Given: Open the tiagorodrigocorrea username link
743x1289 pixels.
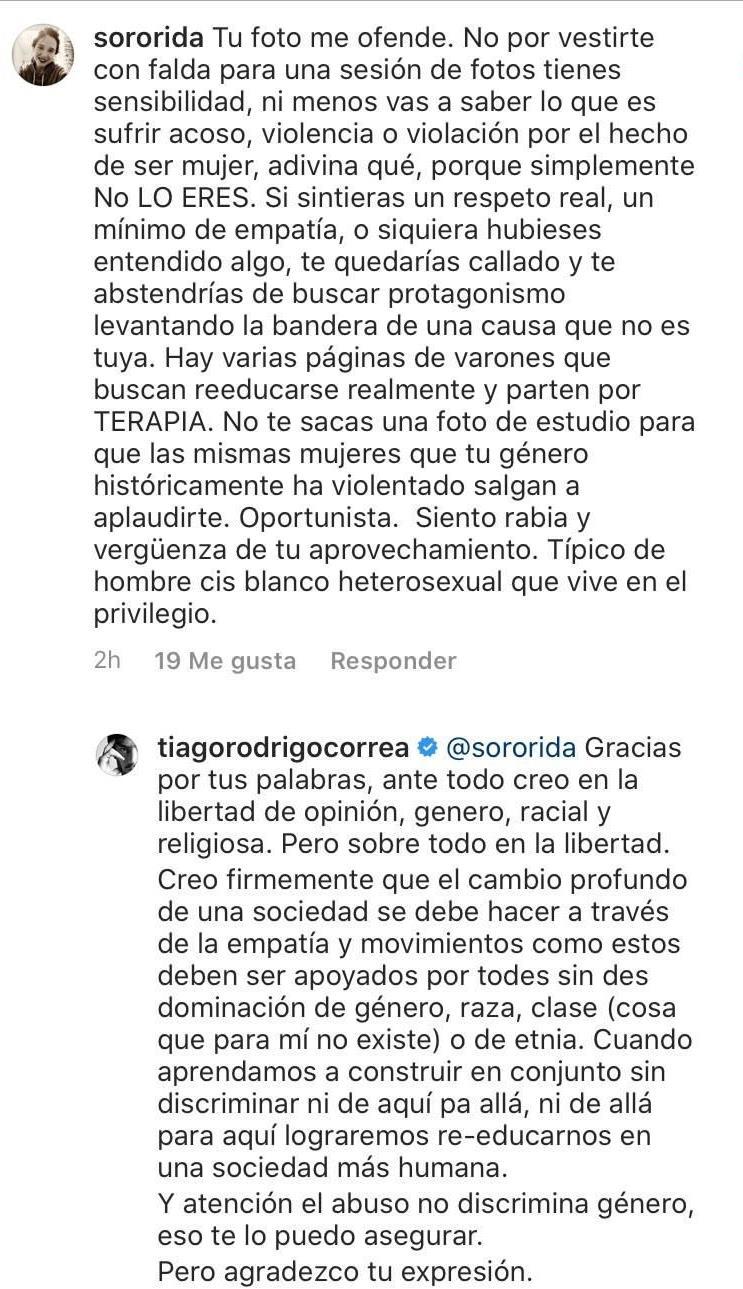Looking at the screenshot, I should [283, 748].
